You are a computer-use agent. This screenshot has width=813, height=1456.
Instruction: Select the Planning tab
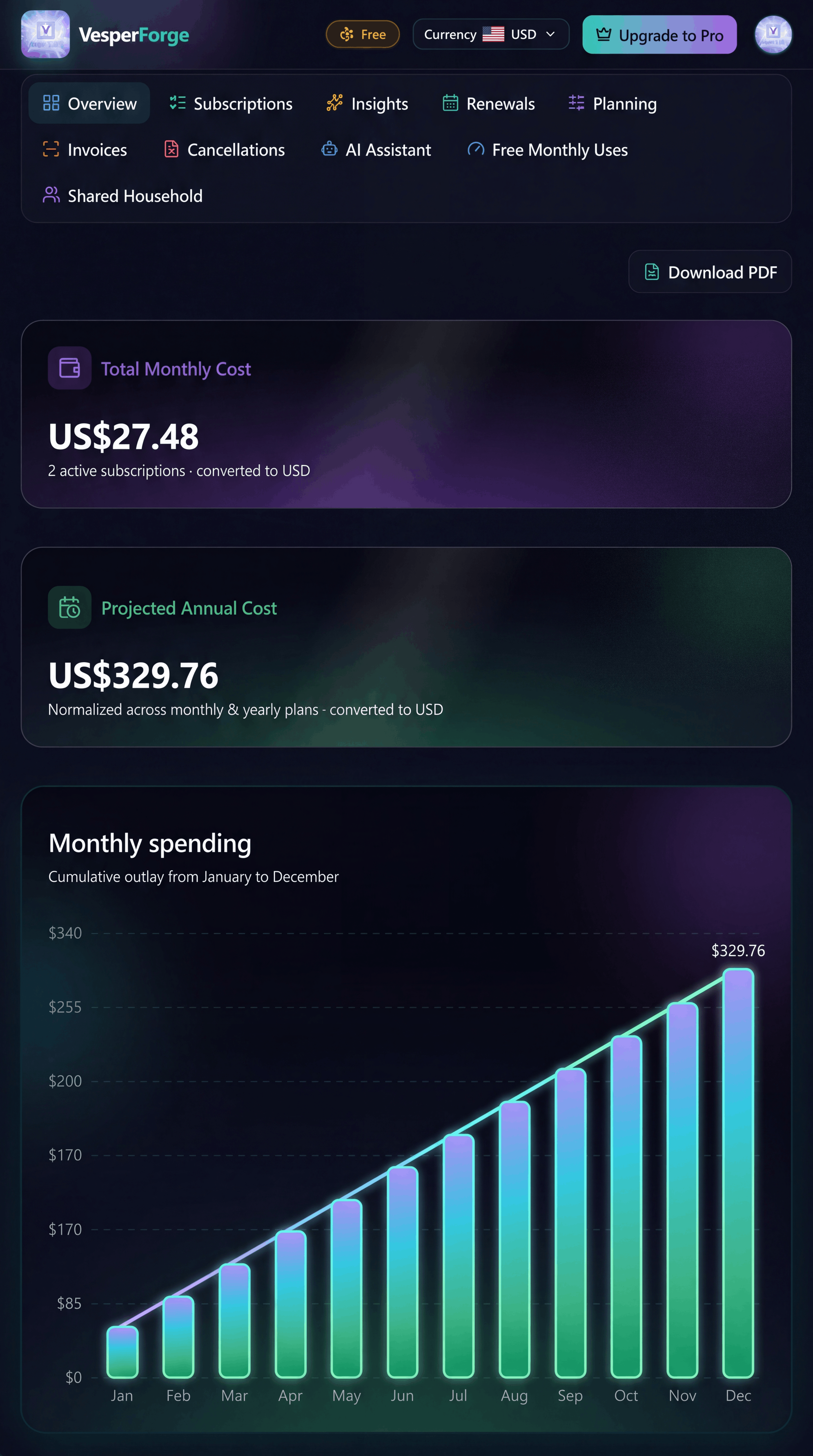click(x=612, y=103)
